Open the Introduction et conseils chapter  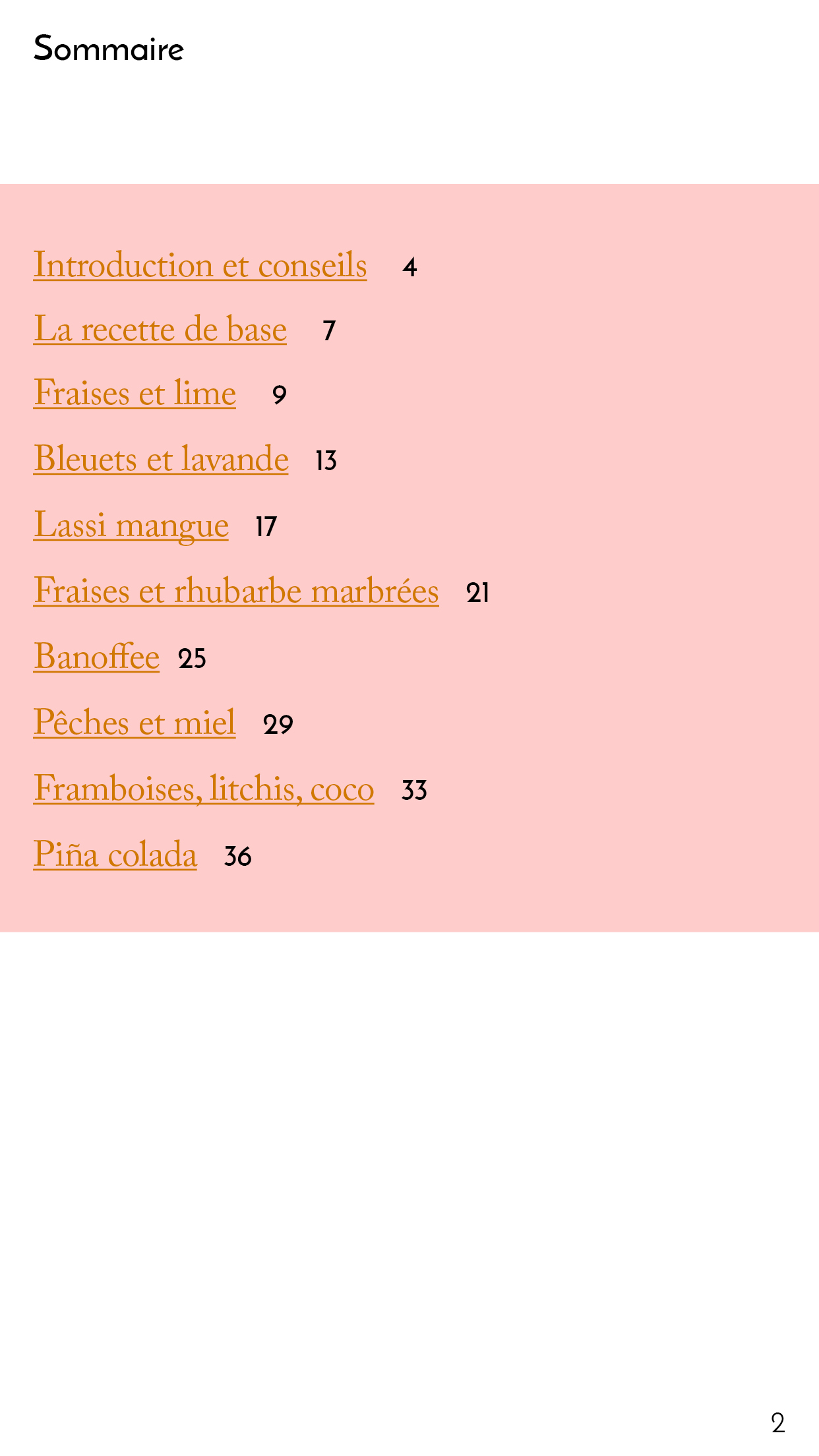(200, 265)
